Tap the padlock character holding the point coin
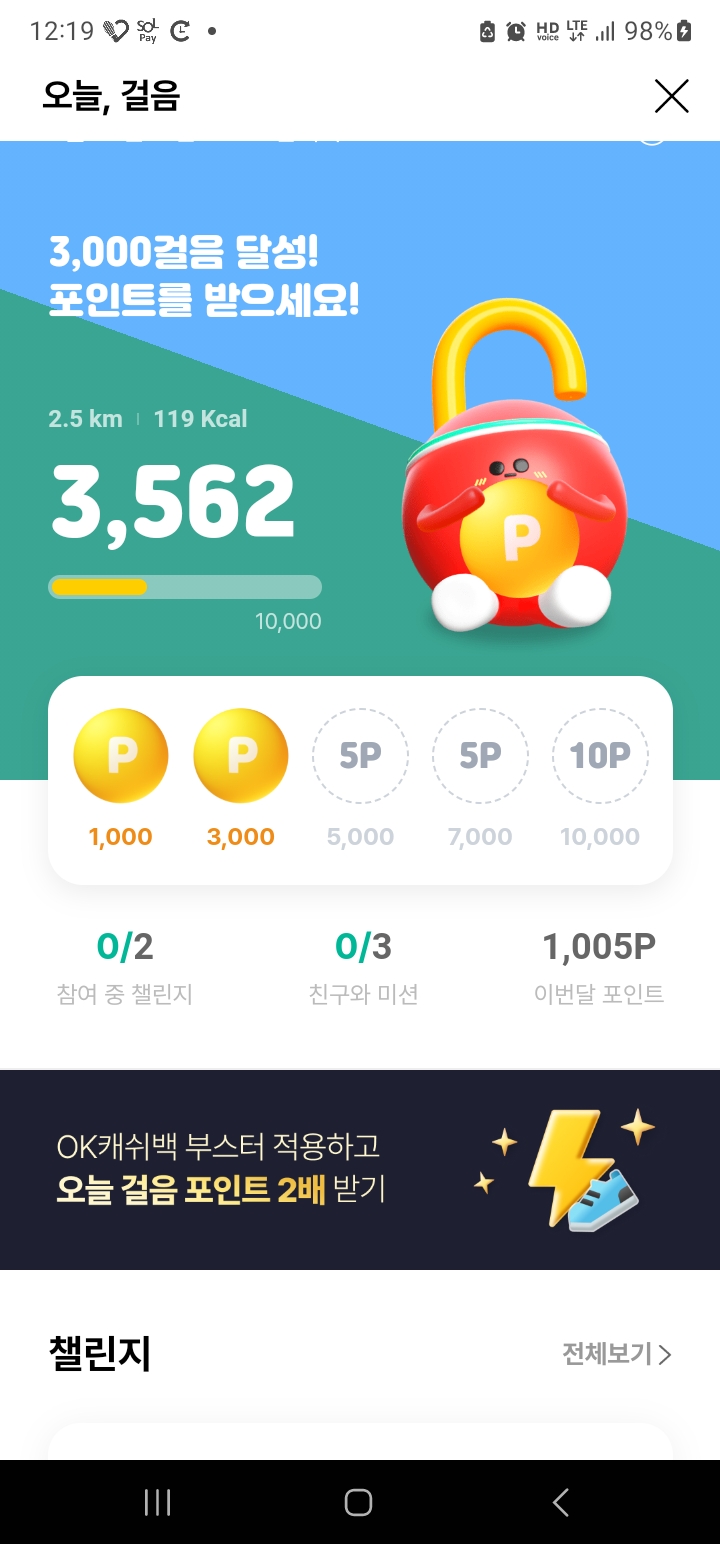Viewport: 720px width, 1544px height. pos(513,466)
